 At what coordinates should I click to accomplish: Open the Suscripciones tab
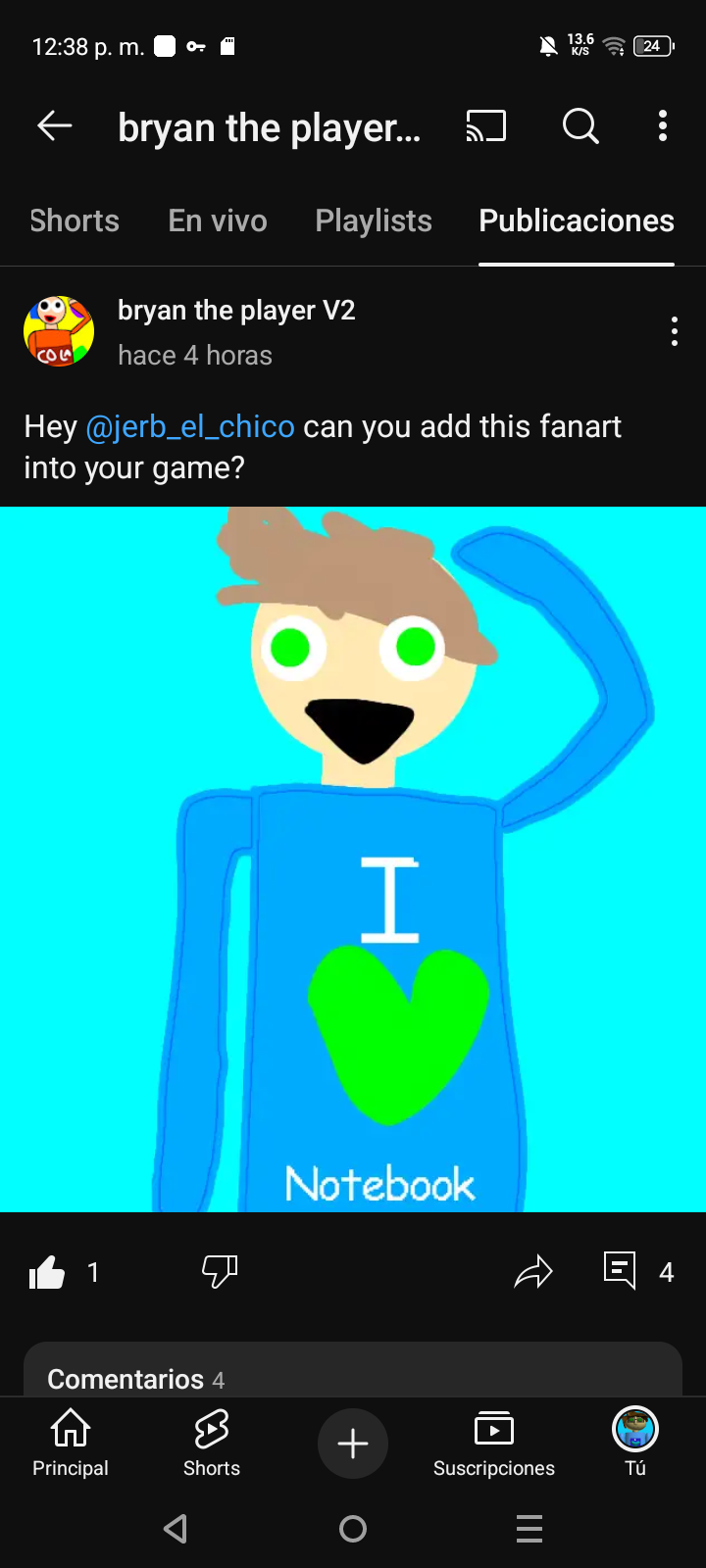pos(494,1443)
